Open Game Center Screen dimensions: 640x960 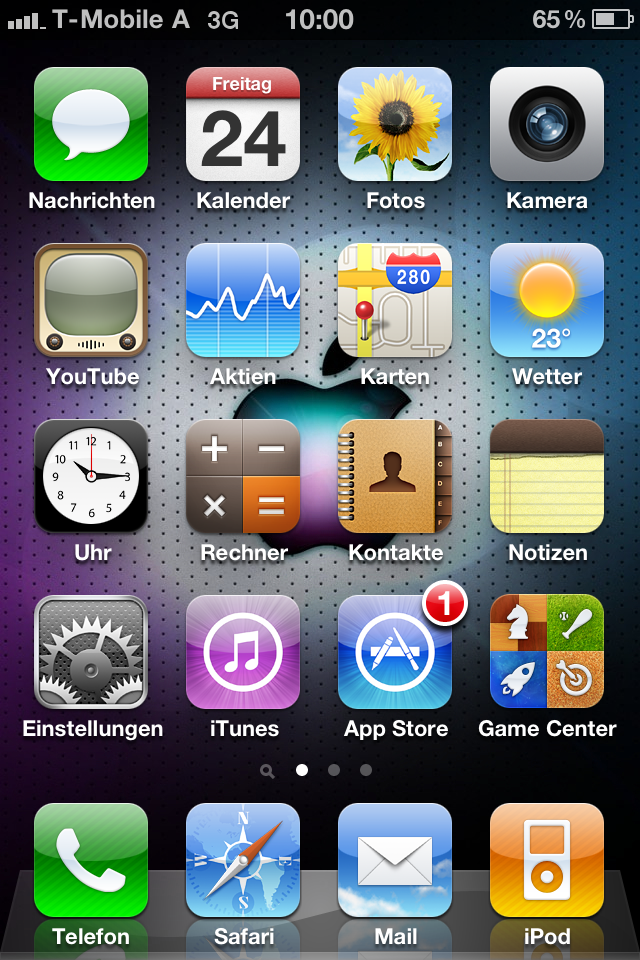tap(547, 653)
